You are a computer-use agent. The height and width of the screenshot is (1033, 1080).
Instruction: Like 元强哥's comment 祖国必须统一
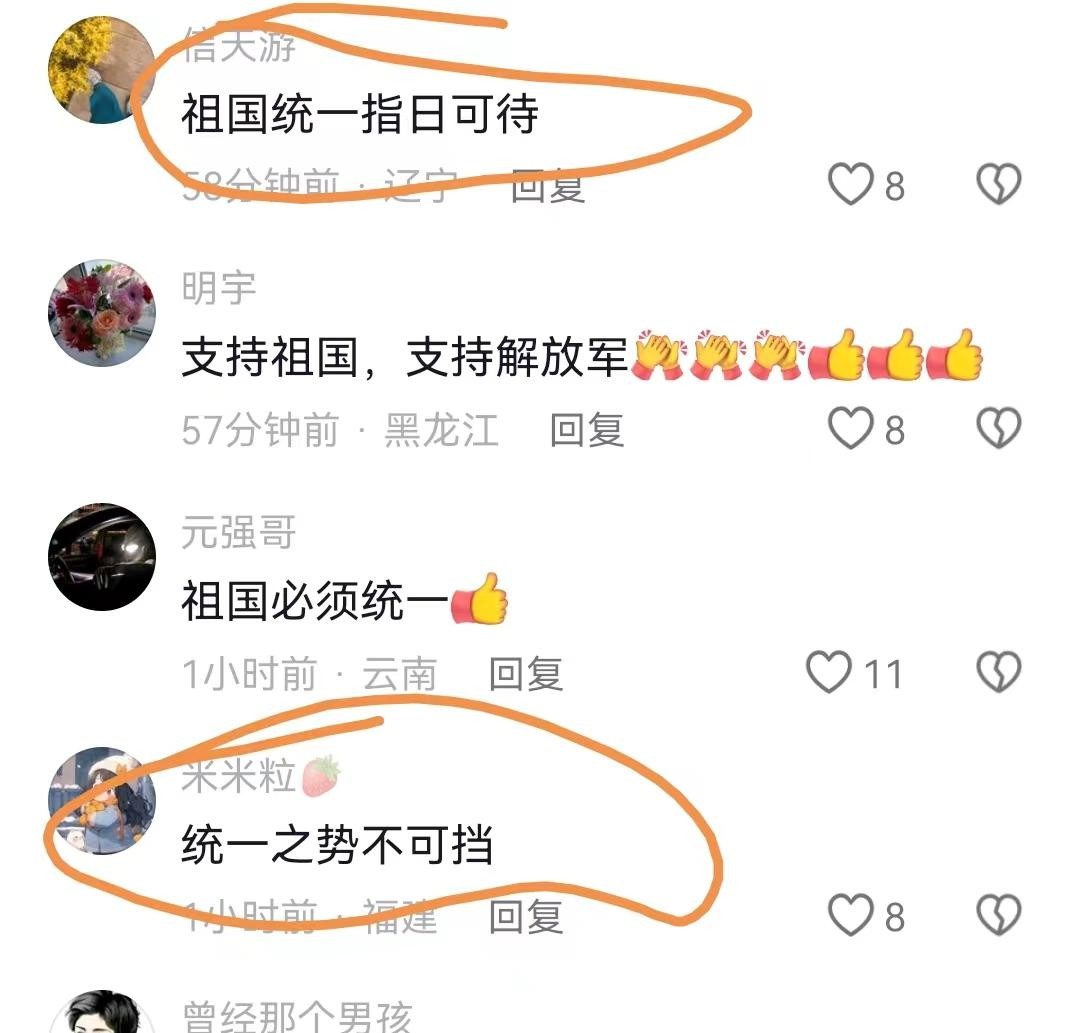click(x=830, y=673)
